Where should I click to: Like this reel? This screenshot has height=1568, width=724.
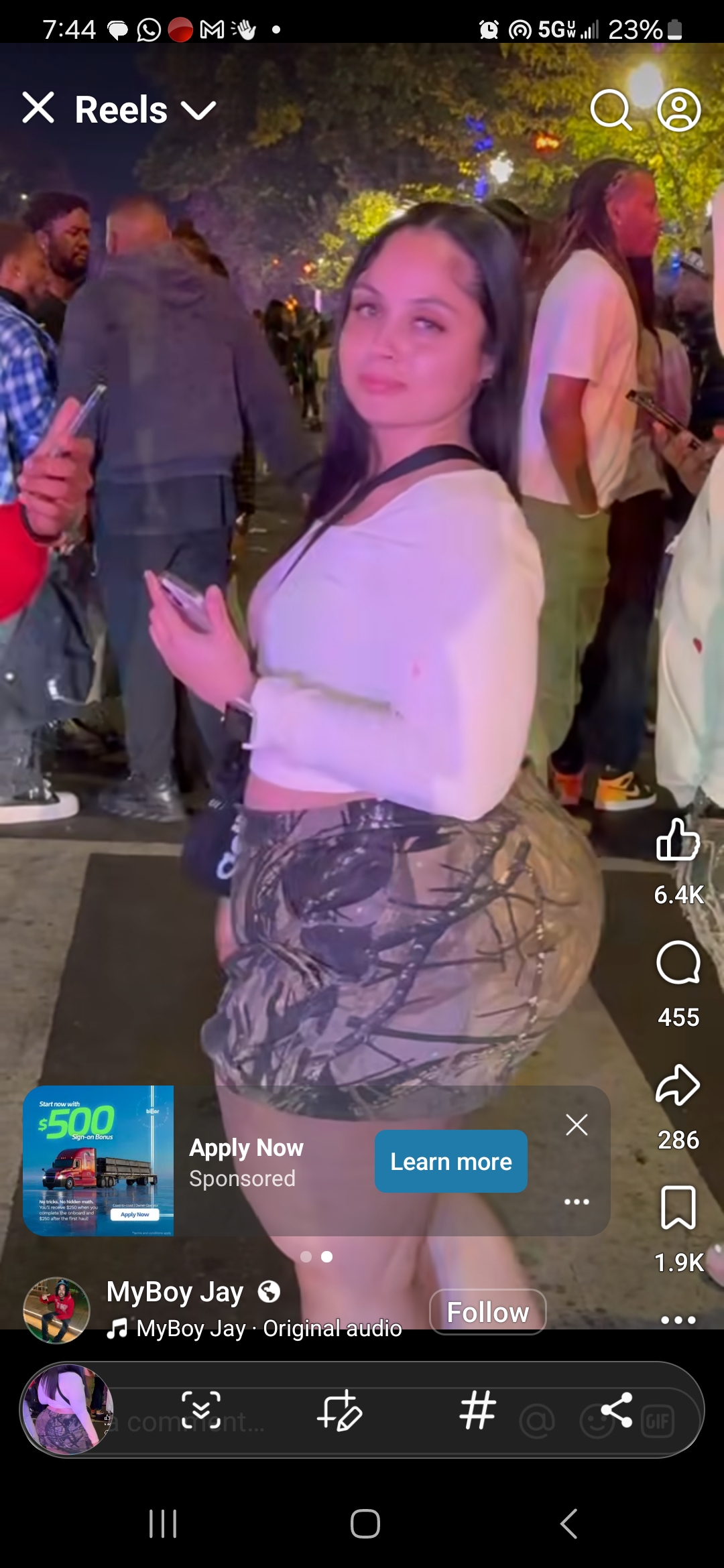678,840
